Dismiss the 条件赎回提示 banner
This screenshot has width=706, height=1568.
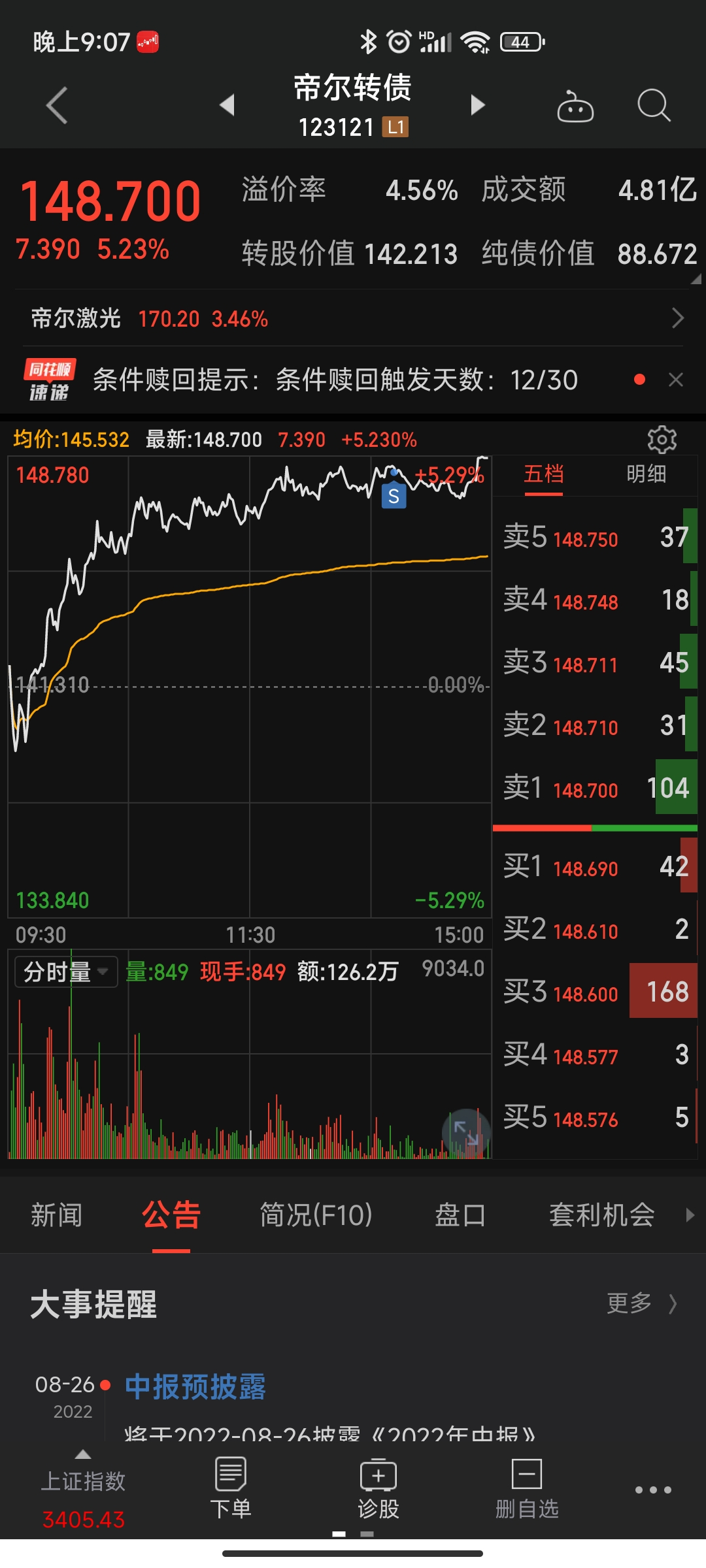tap(676, 380)
